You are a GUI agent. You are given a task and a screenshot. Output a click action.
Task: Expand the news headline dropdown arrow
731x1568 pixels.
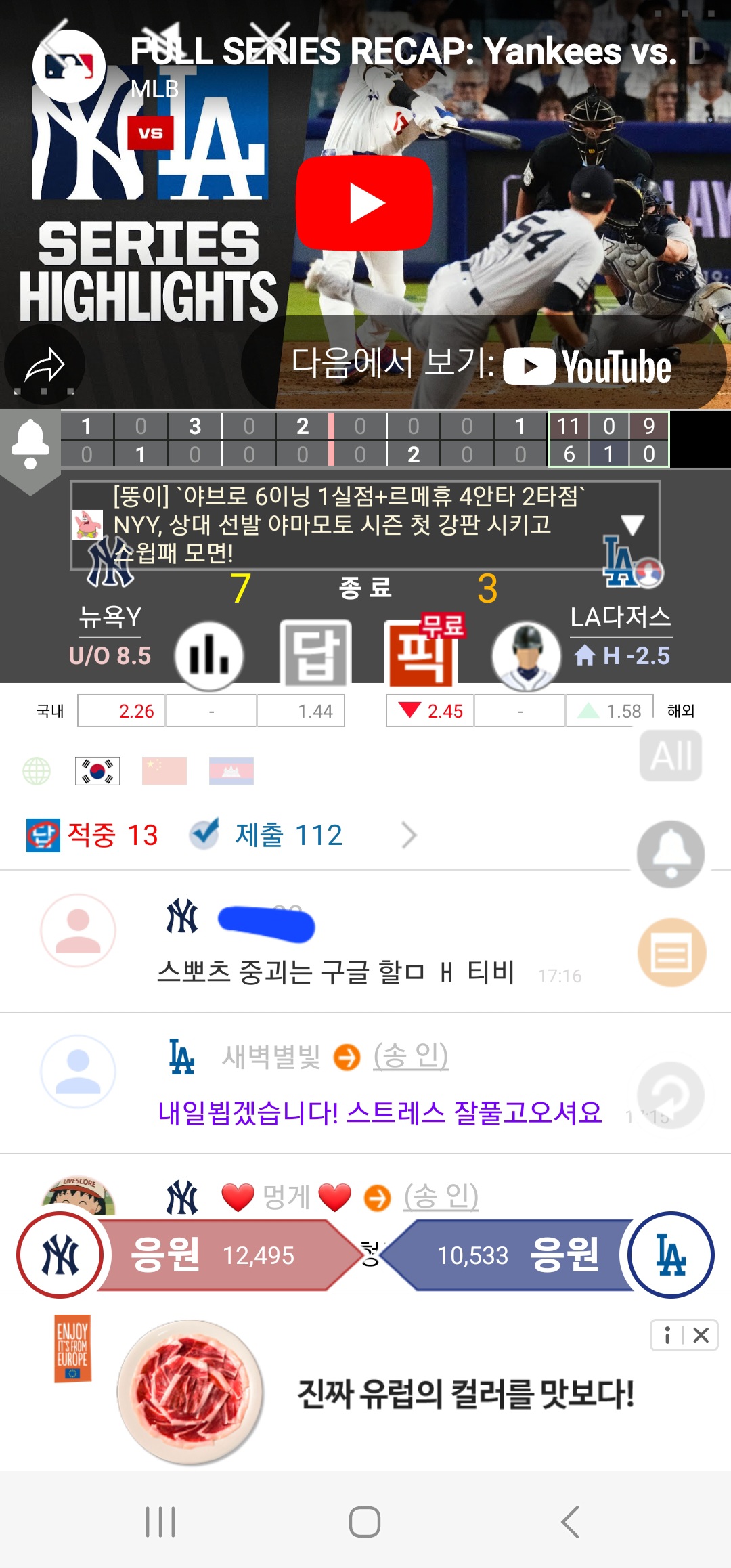(x=632, y=525)
